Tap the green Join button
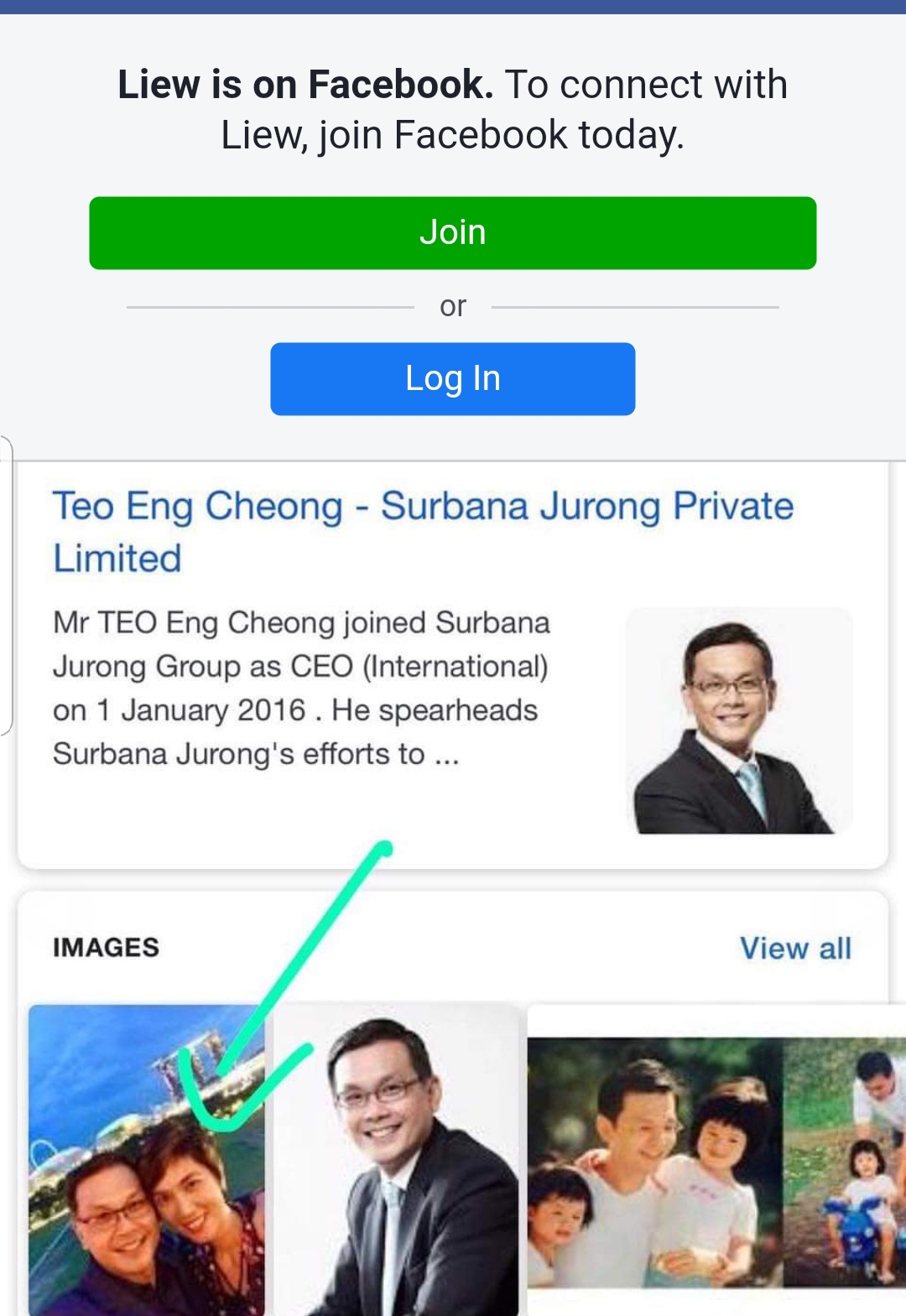The width and height of the screenshot is (906, 1316). 452,233
